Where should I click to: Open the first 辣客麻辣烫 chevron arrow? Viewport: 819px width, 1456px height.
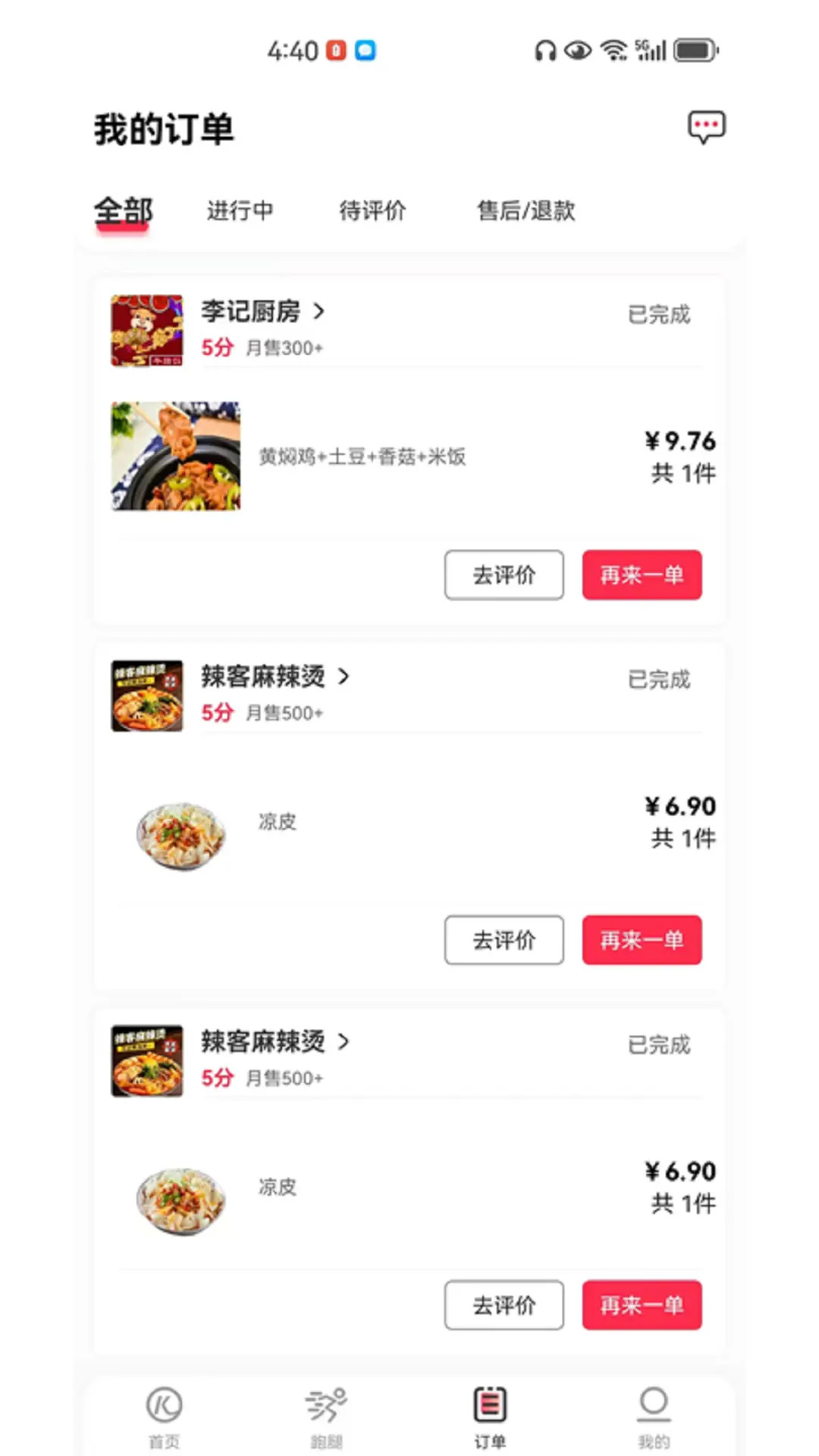point(344,677)
